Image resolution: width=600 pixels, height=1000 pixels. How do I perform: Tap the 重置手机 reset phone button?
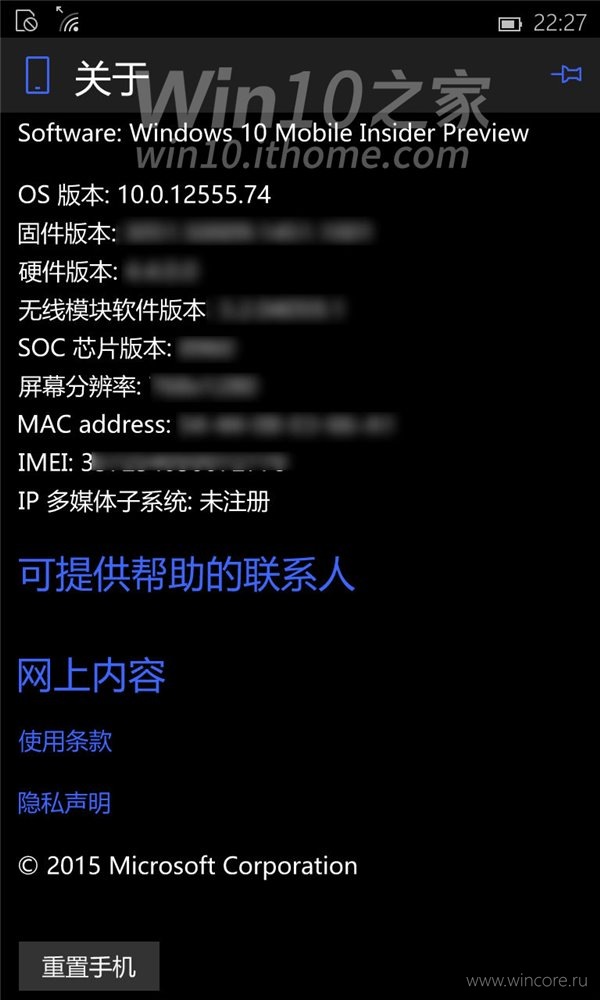89,966
